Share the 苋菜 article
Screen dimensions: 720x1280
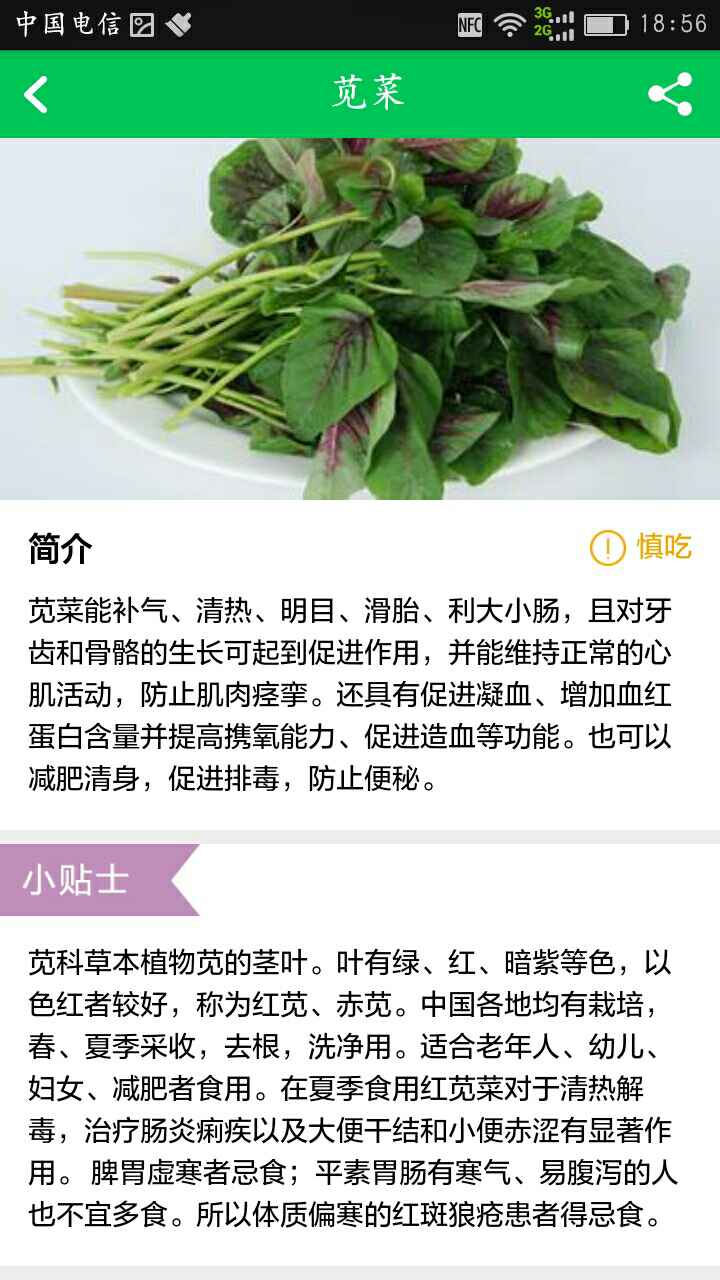[669, 95]
